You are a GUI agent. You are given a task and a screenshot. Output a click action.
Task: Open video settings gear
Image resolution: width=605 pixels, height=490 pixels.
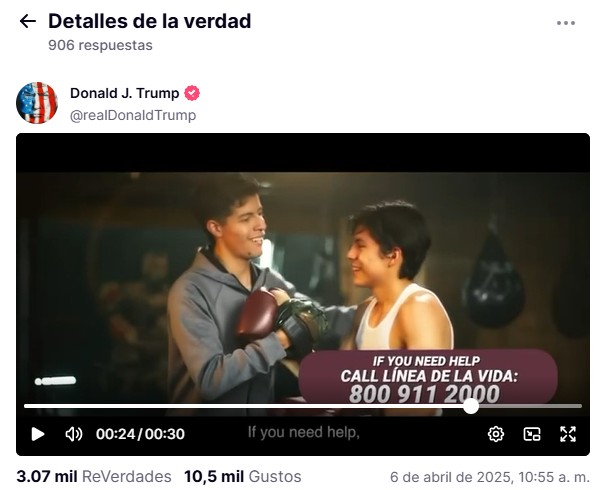point(496,434)
